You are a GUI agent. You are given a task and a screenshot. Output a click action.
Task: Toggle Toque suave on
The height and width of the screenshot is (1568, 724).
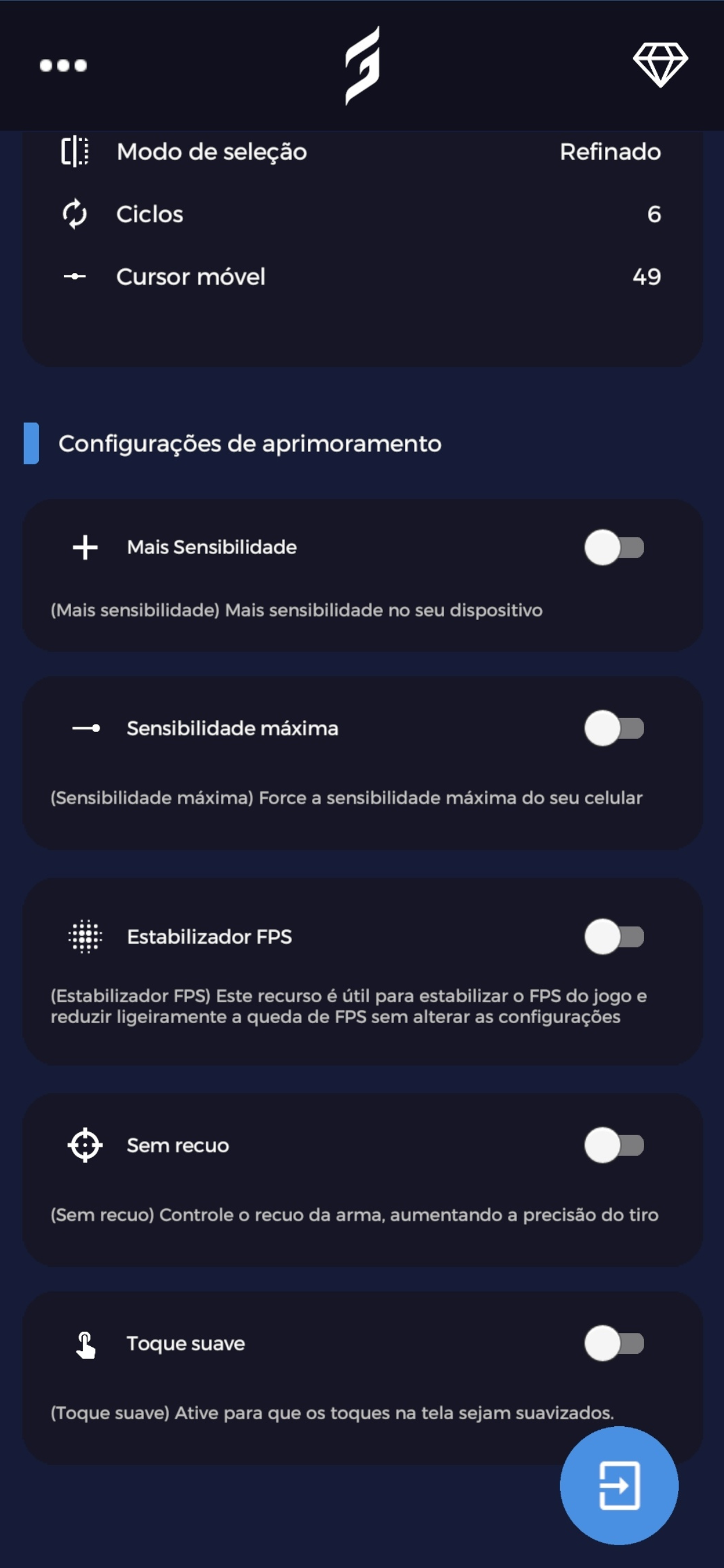coord(615,1343)
